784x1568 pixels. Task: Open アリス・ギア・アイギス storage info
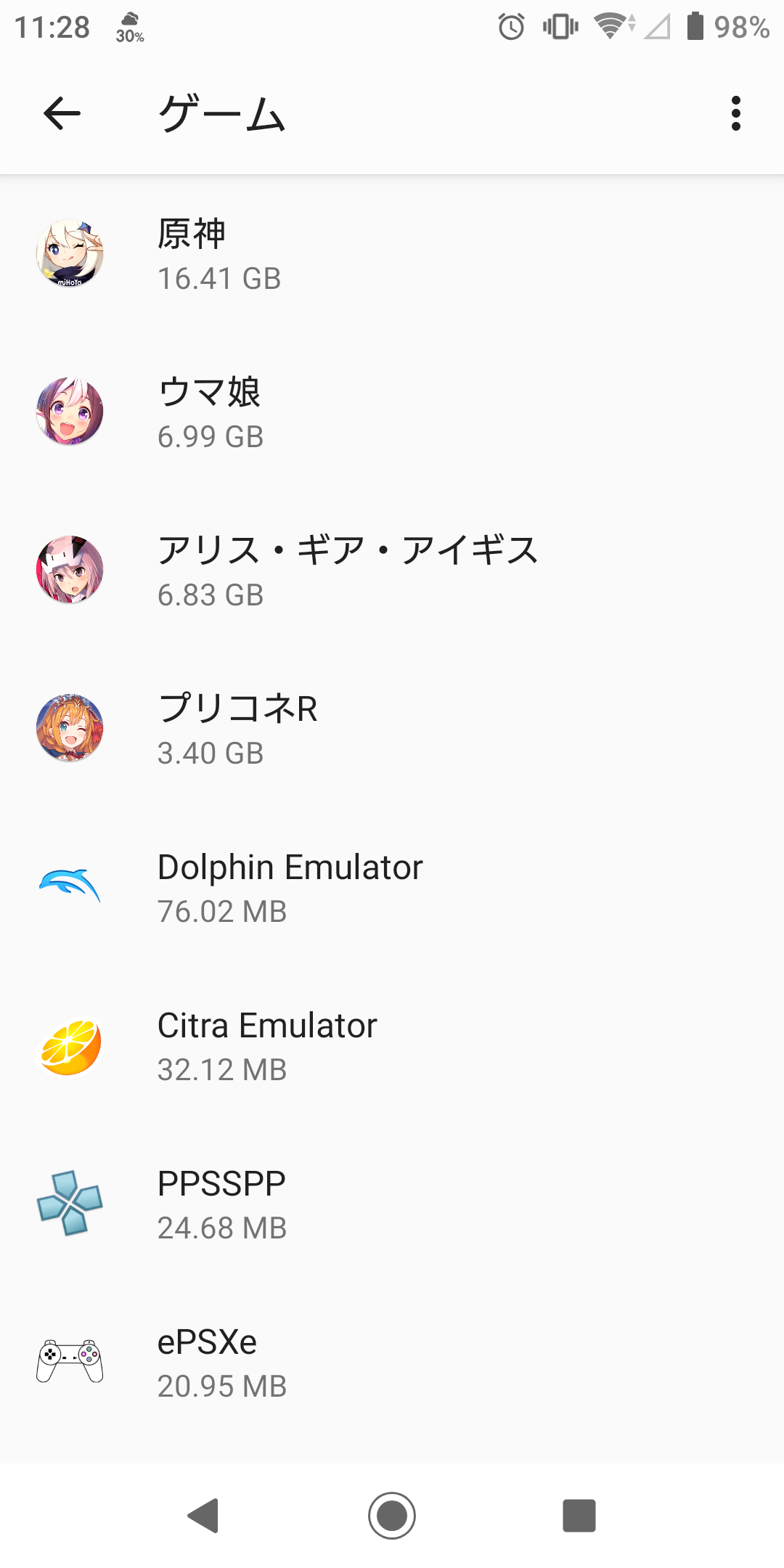coord(392,571)
